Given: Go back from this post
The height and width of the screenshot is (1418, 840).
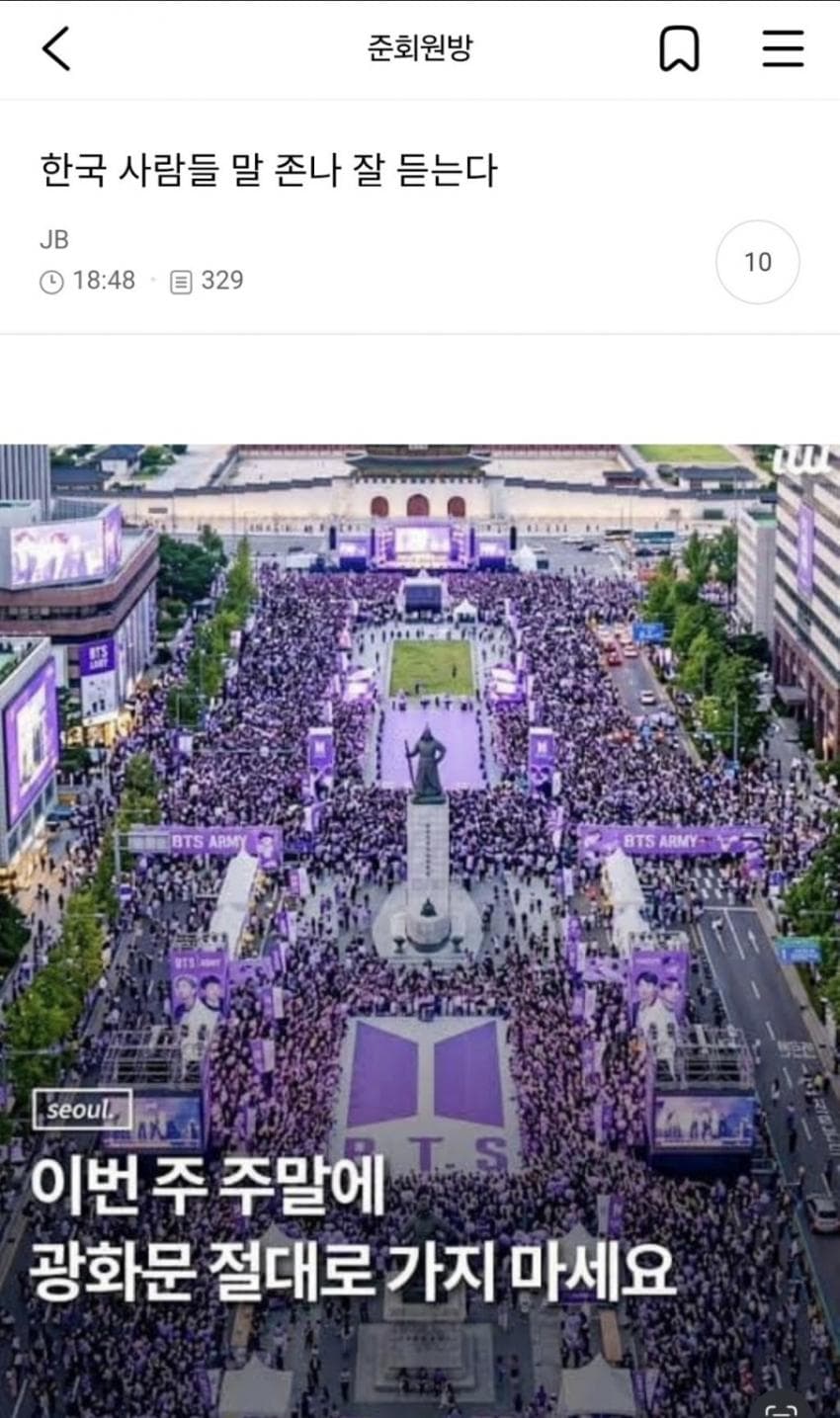Looking at the screenshot, I should (x=56, y=48).
